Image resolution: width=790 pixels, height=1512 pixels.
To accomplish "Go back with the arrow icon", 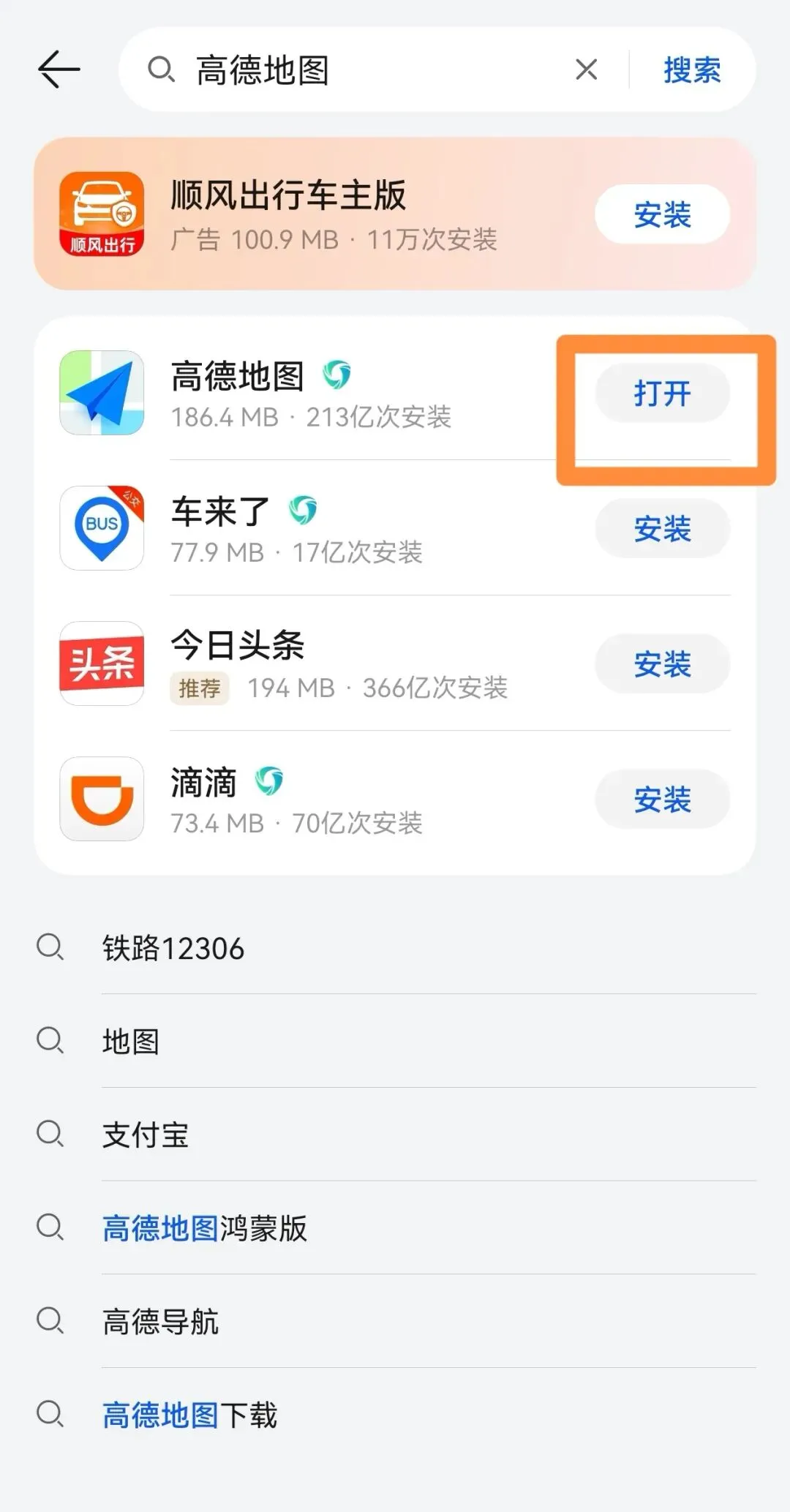I will [x=59, y=69].
